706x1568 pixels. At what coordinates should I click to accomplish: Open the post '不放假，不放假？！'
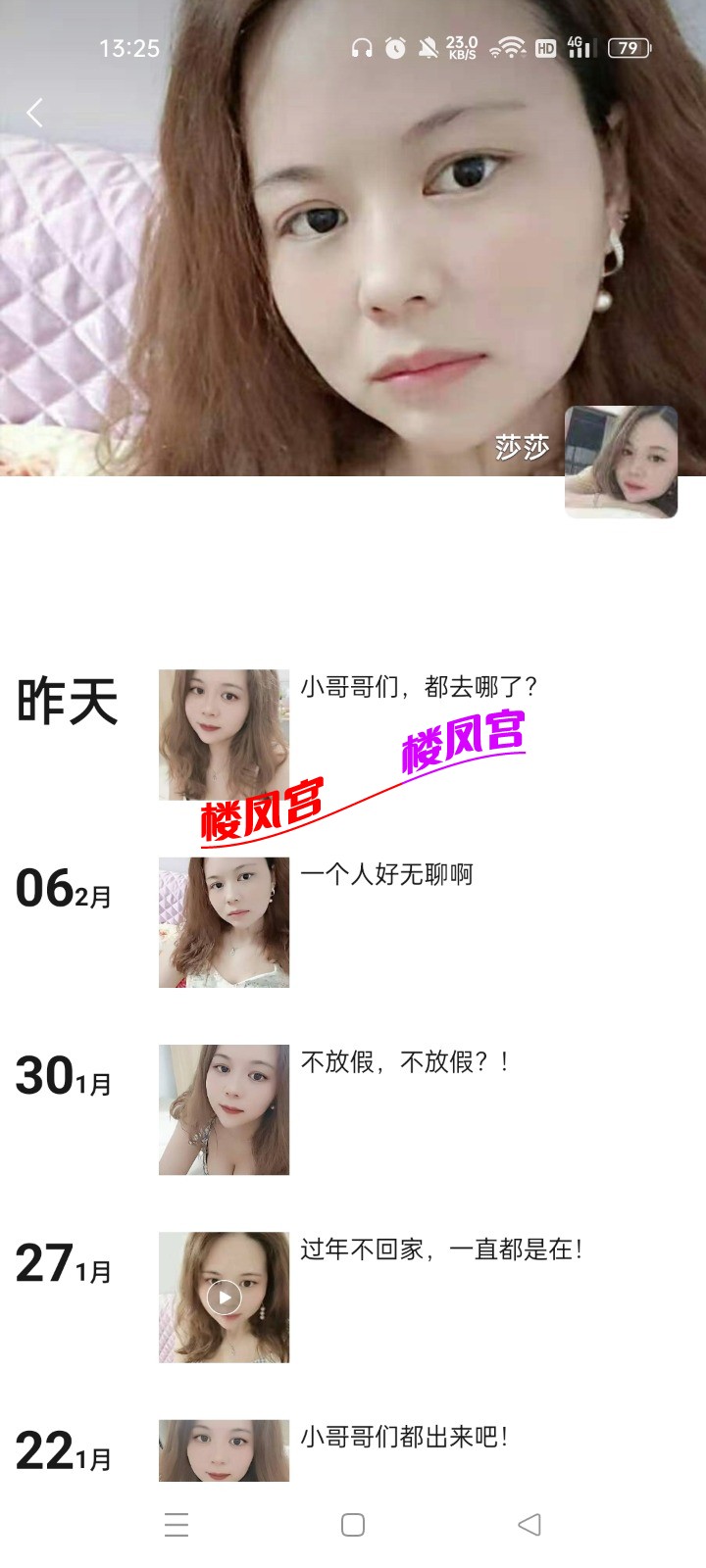coord(224,1109)
